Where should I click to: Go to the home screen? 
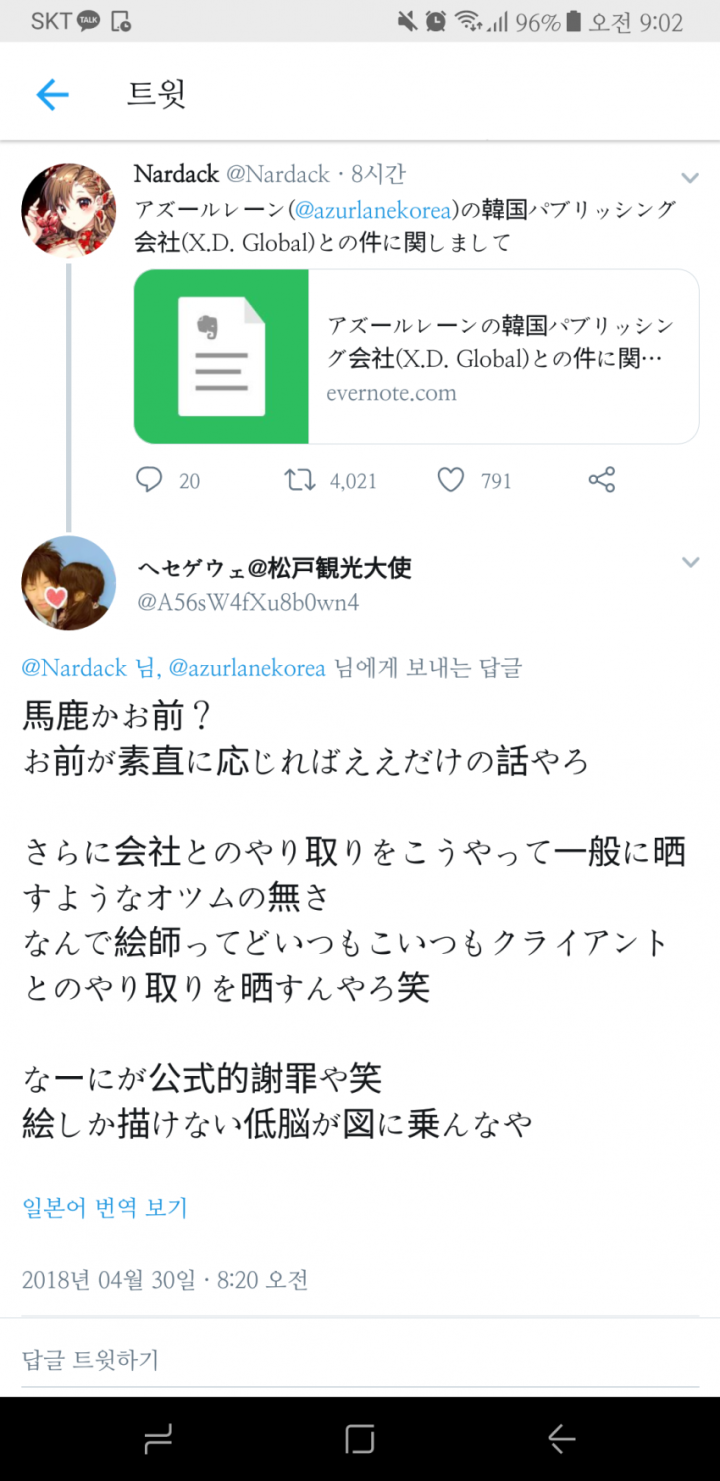[360, 1439]
